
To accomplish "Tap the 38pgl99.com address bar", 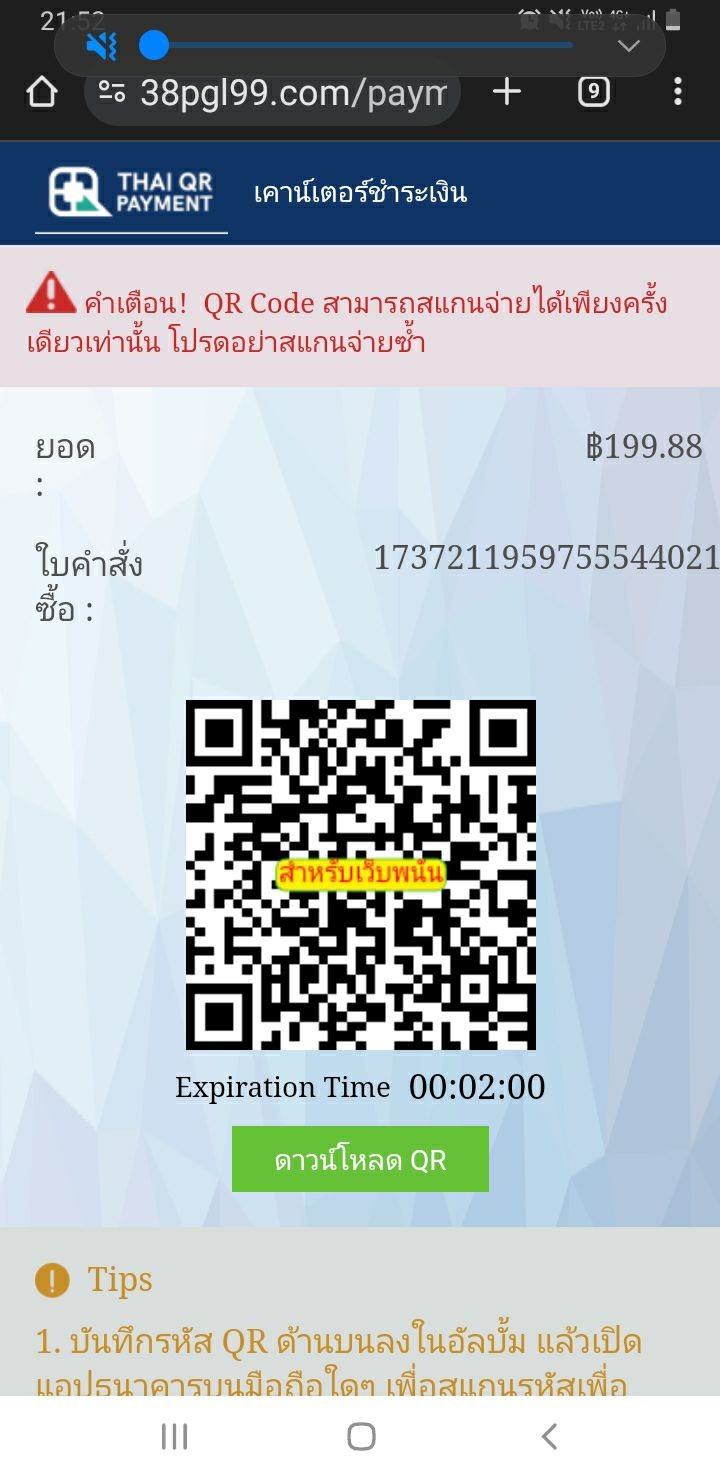I will point(290,94).
